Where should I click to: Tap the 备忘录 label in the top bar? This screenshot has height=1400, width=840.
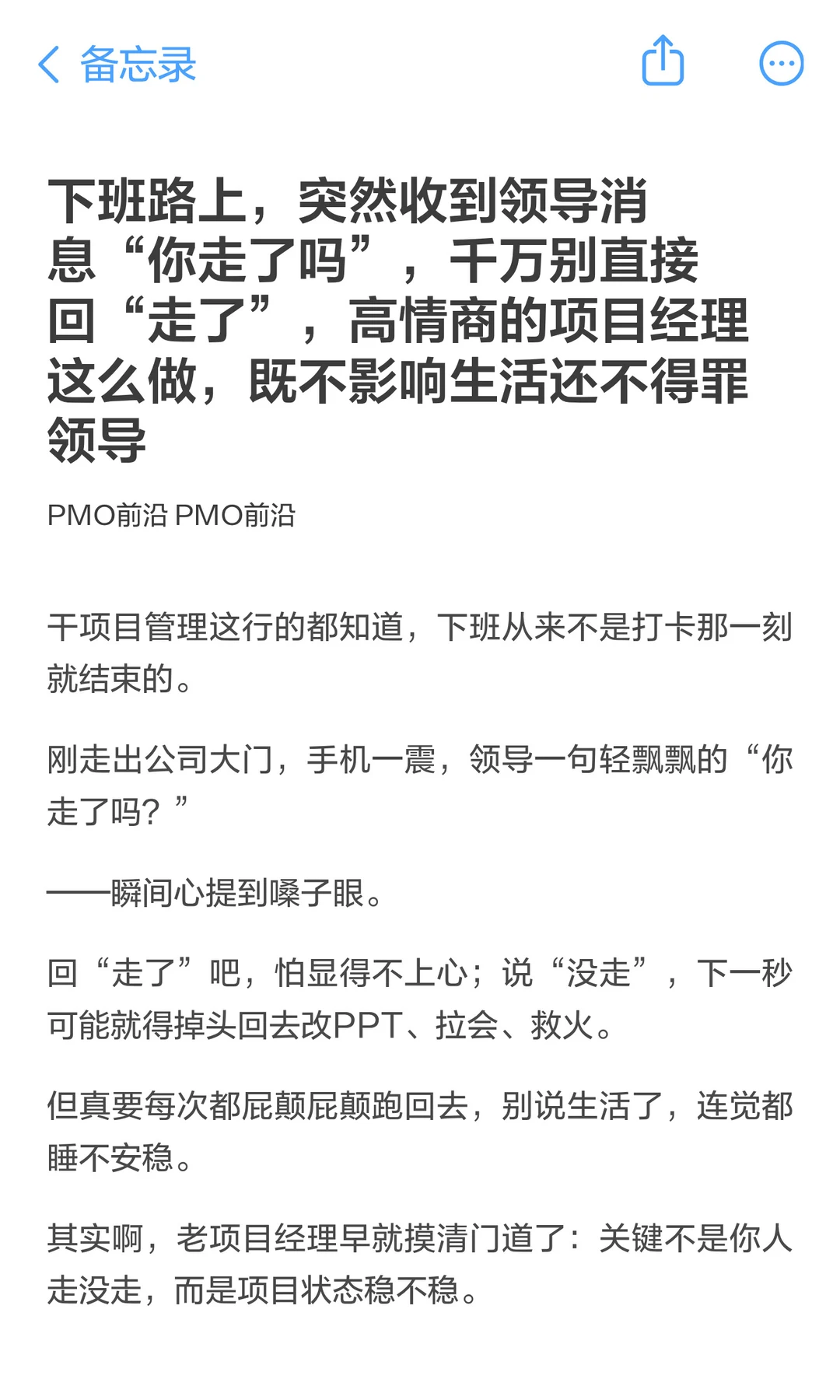[x=138, y=65]
